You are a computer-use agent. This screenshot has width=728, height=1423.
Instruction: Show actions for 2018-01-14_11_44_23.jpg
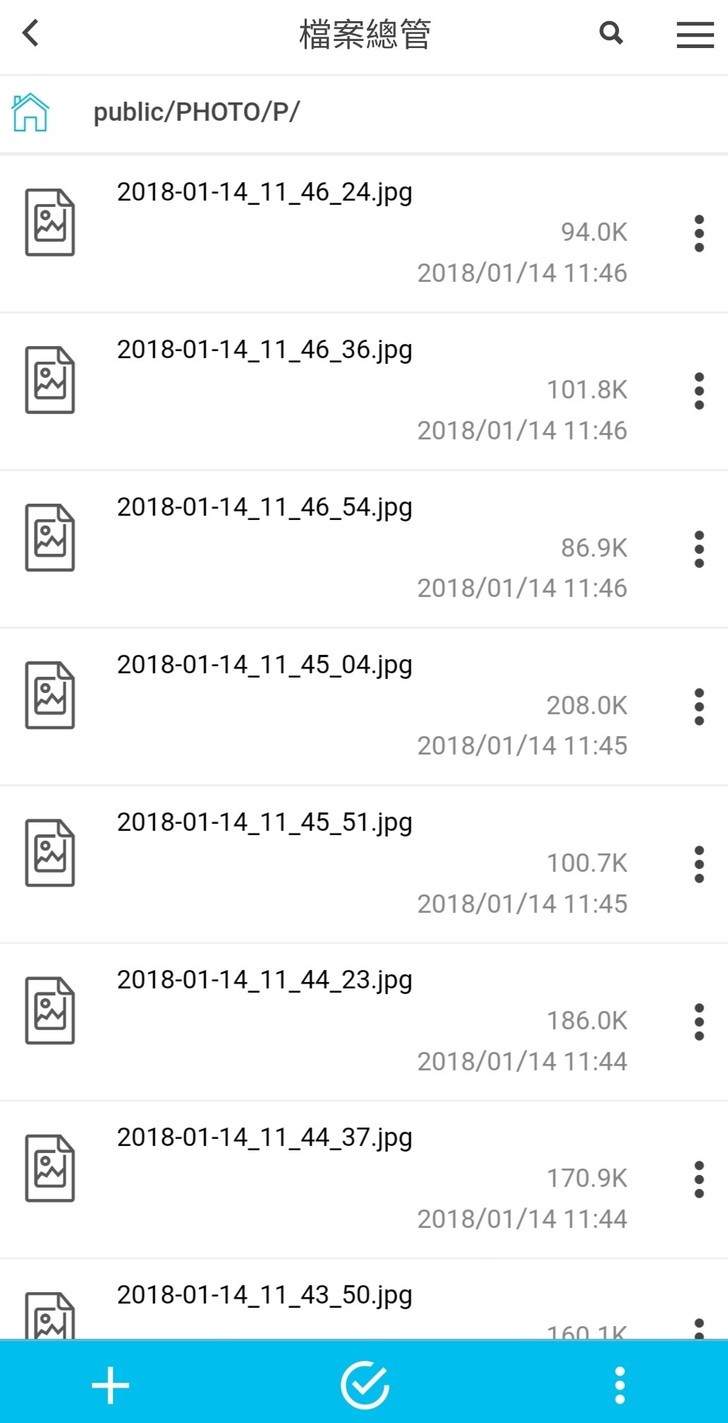(699, 1021)
